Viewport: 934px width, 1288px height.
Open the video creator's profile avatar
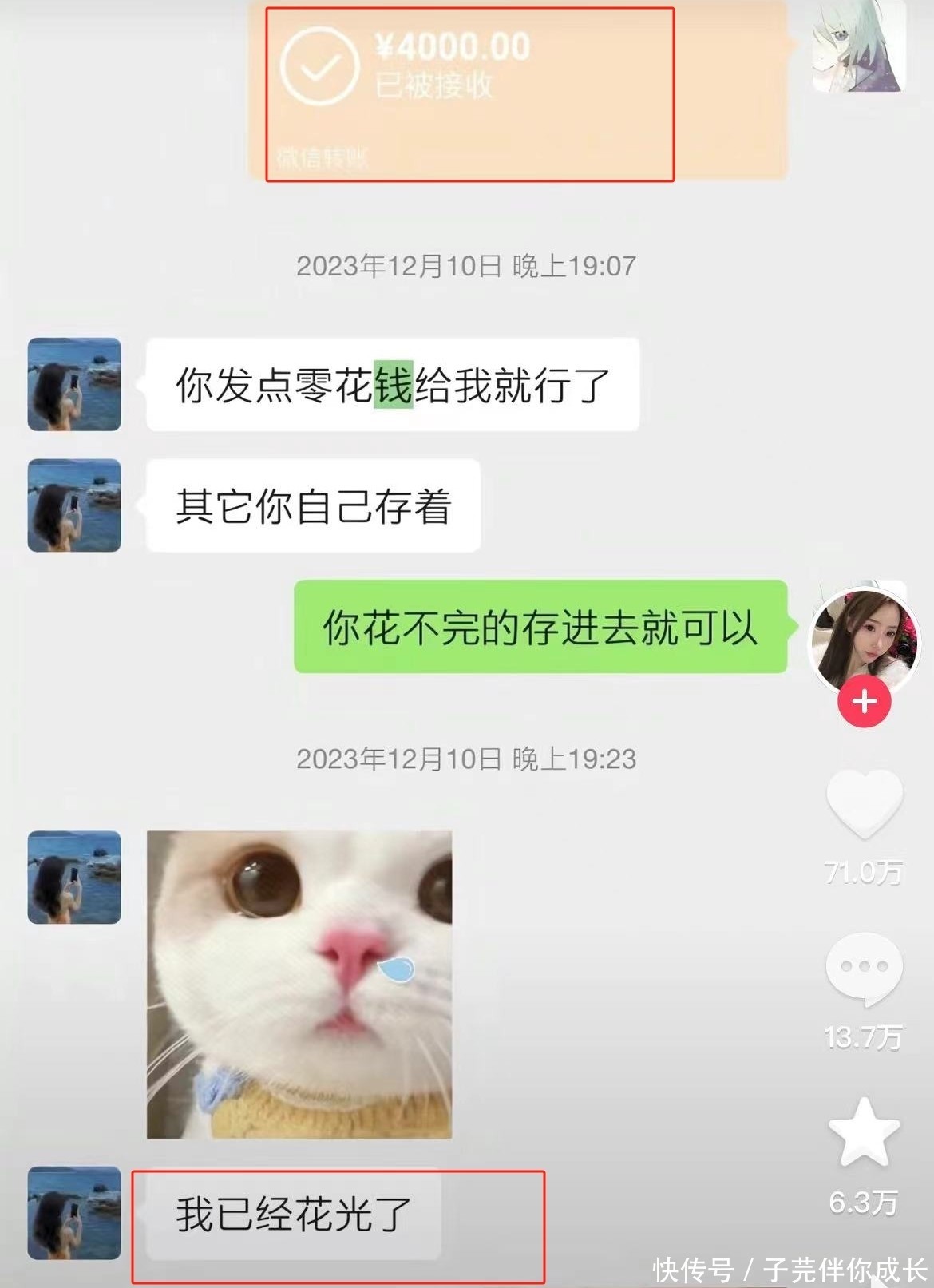tap(864, 640)
